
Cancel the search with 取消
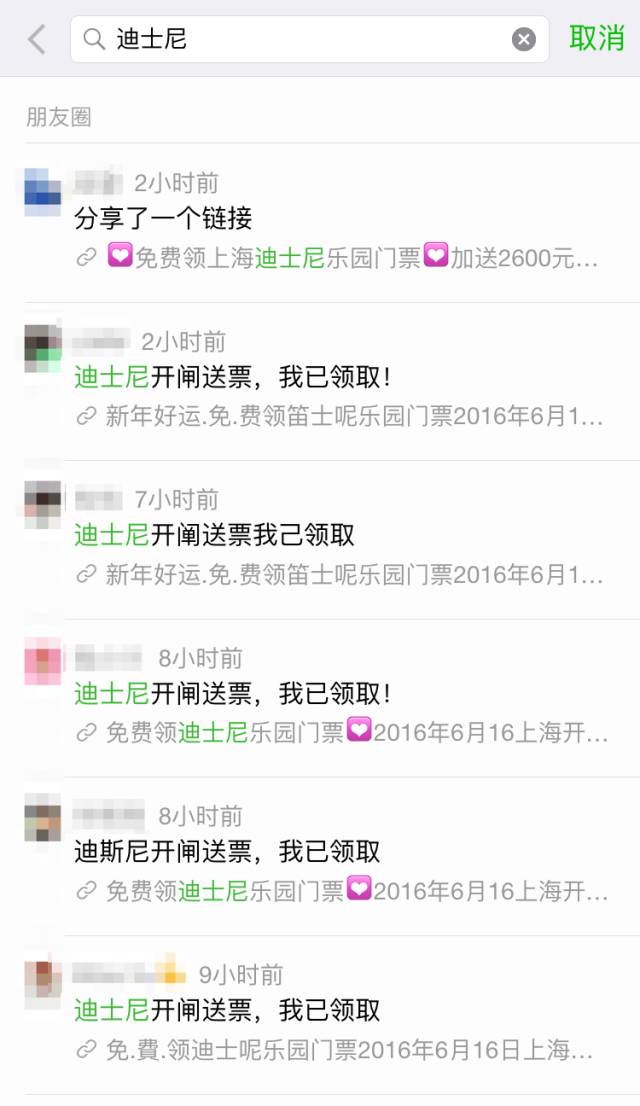(597, 39)
